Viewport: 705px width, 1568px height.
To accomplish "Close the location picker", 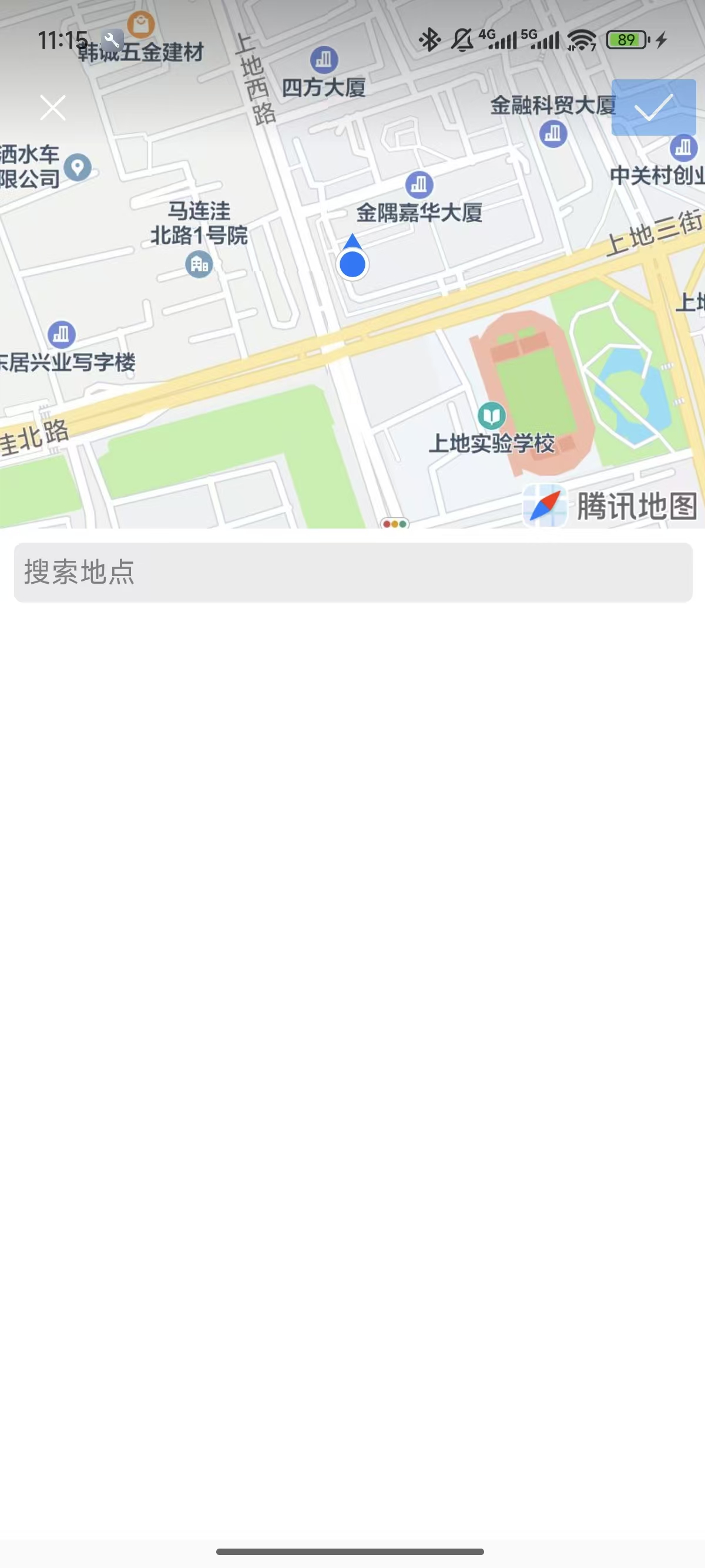I will (53, 107).
